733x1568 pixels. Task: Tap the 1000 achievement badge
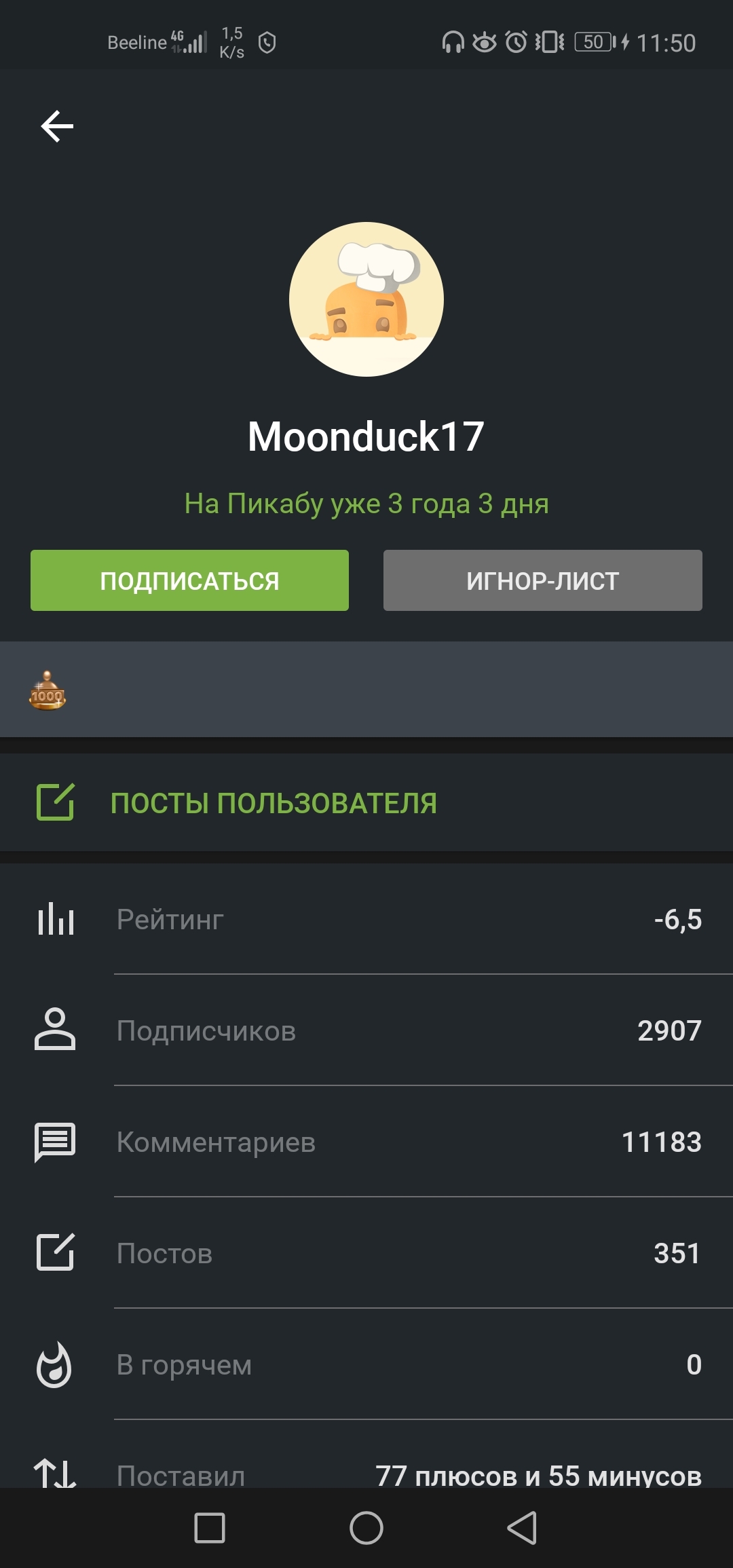coord(47,691)
